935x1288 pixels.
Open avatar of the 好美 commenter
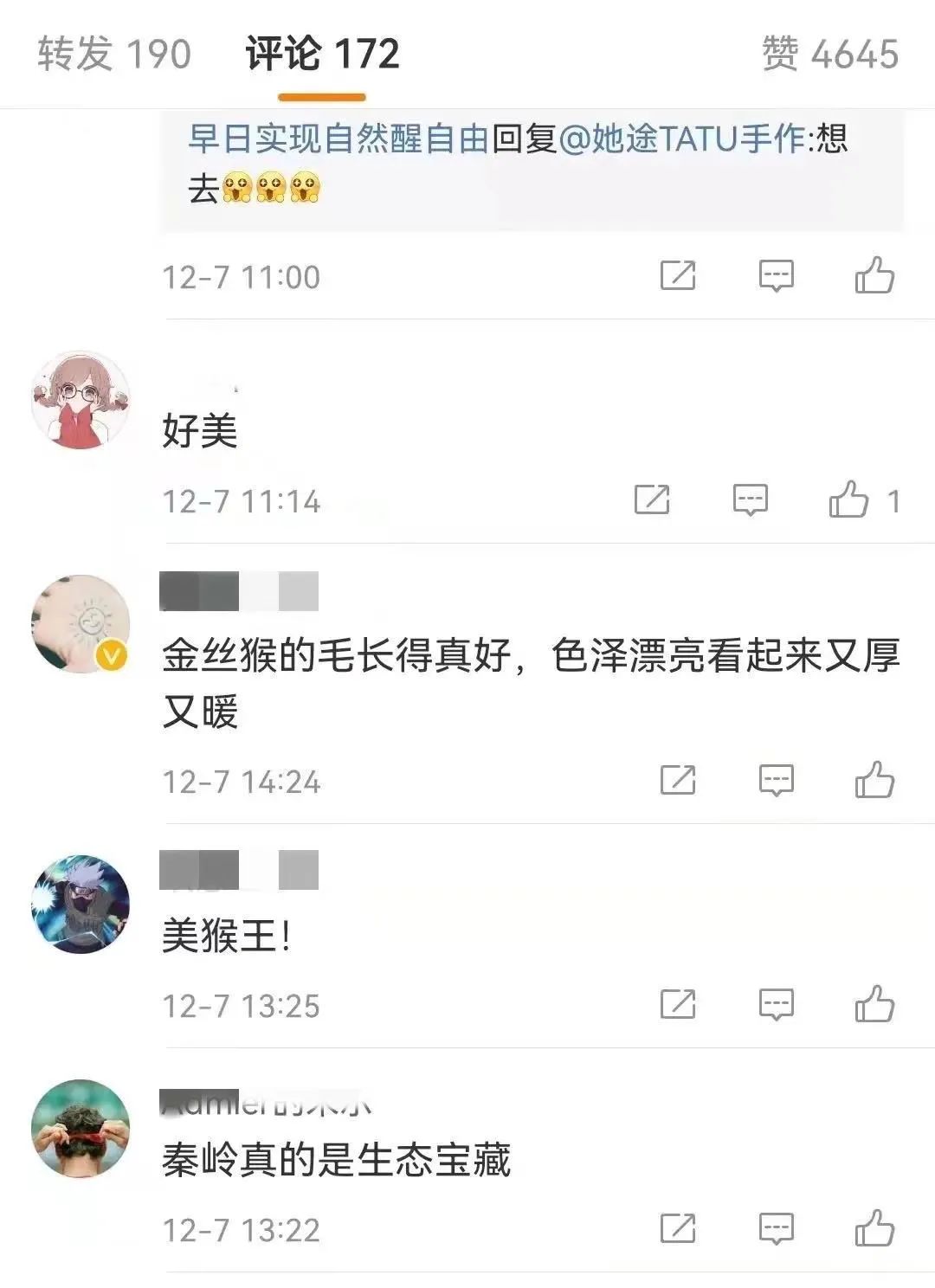pos(81,401)
